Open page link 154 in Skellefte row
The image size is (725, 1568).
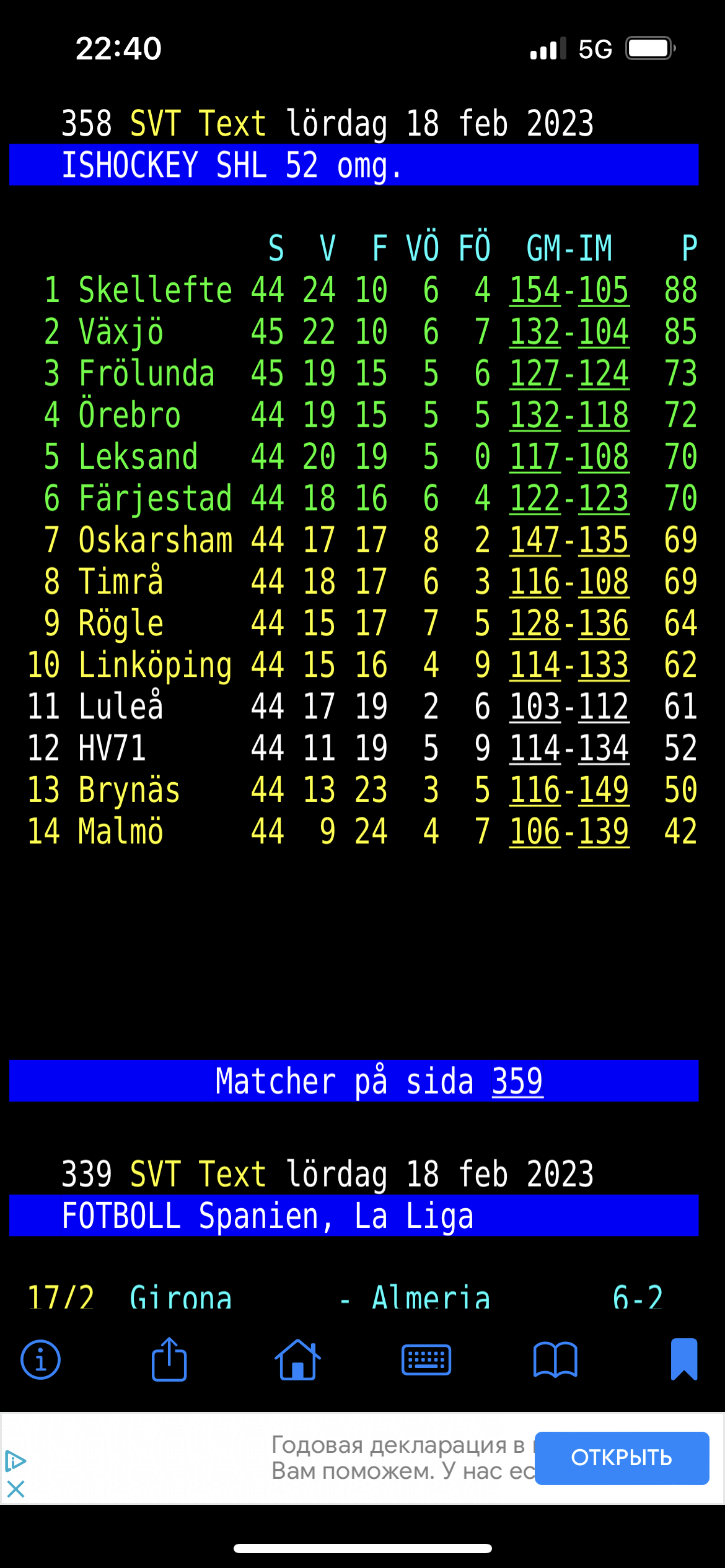(x=535, y=290)
